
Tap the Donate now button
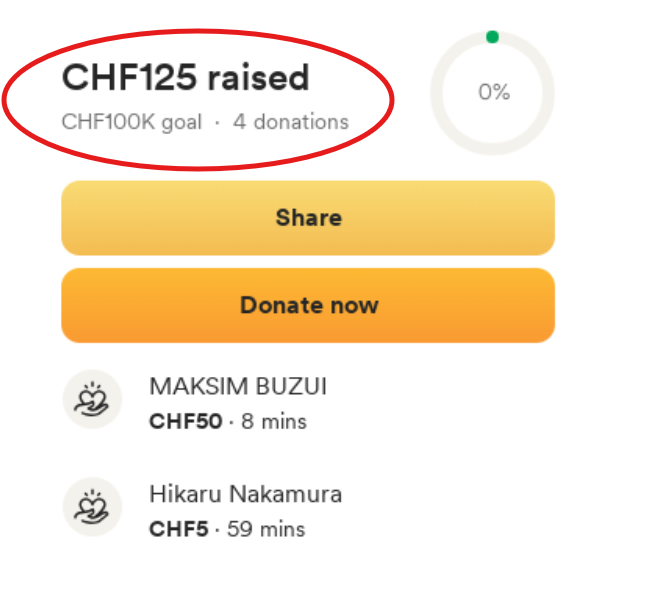click(308, 305)
